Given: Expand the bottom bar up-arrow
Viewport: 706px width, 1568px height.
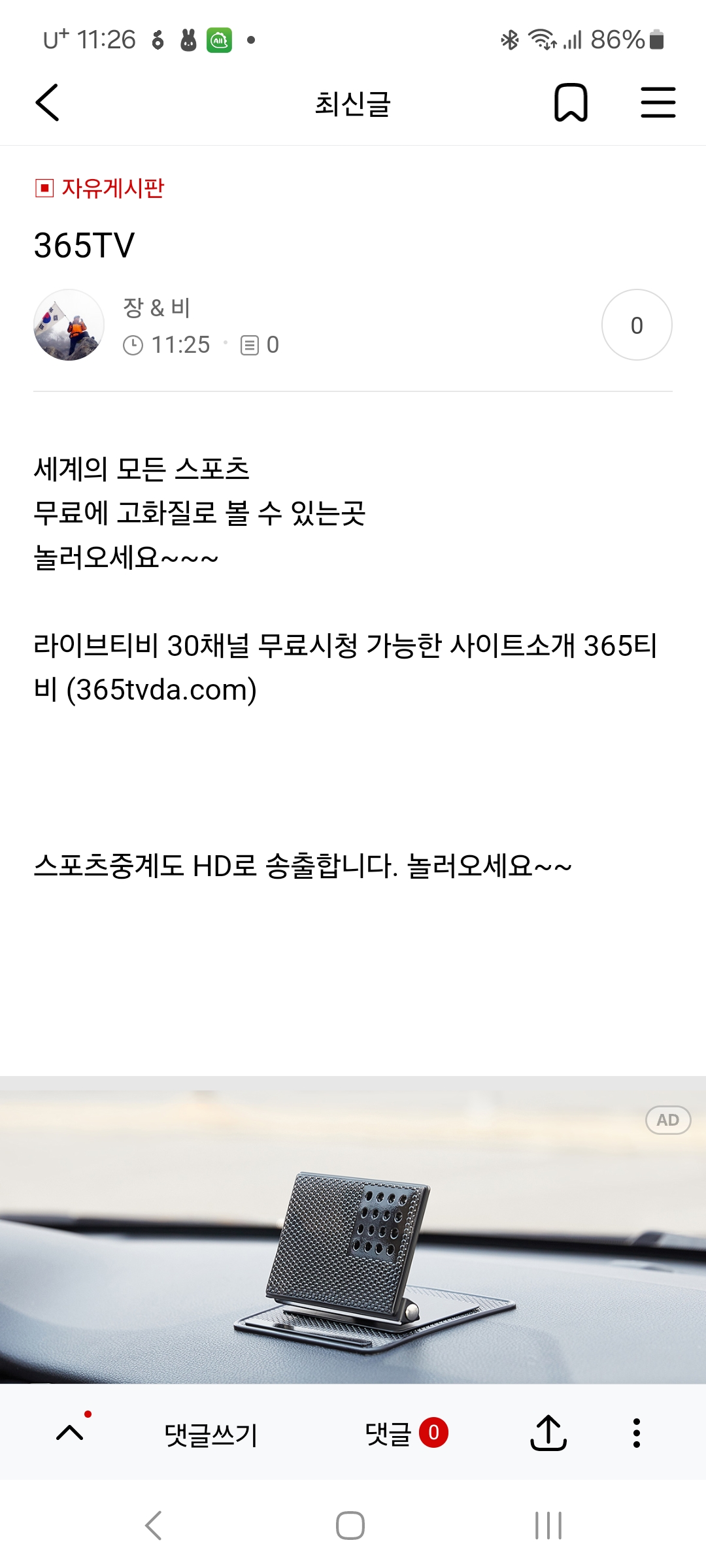Looking at the screenshot, I should (x=71, y=1432).
